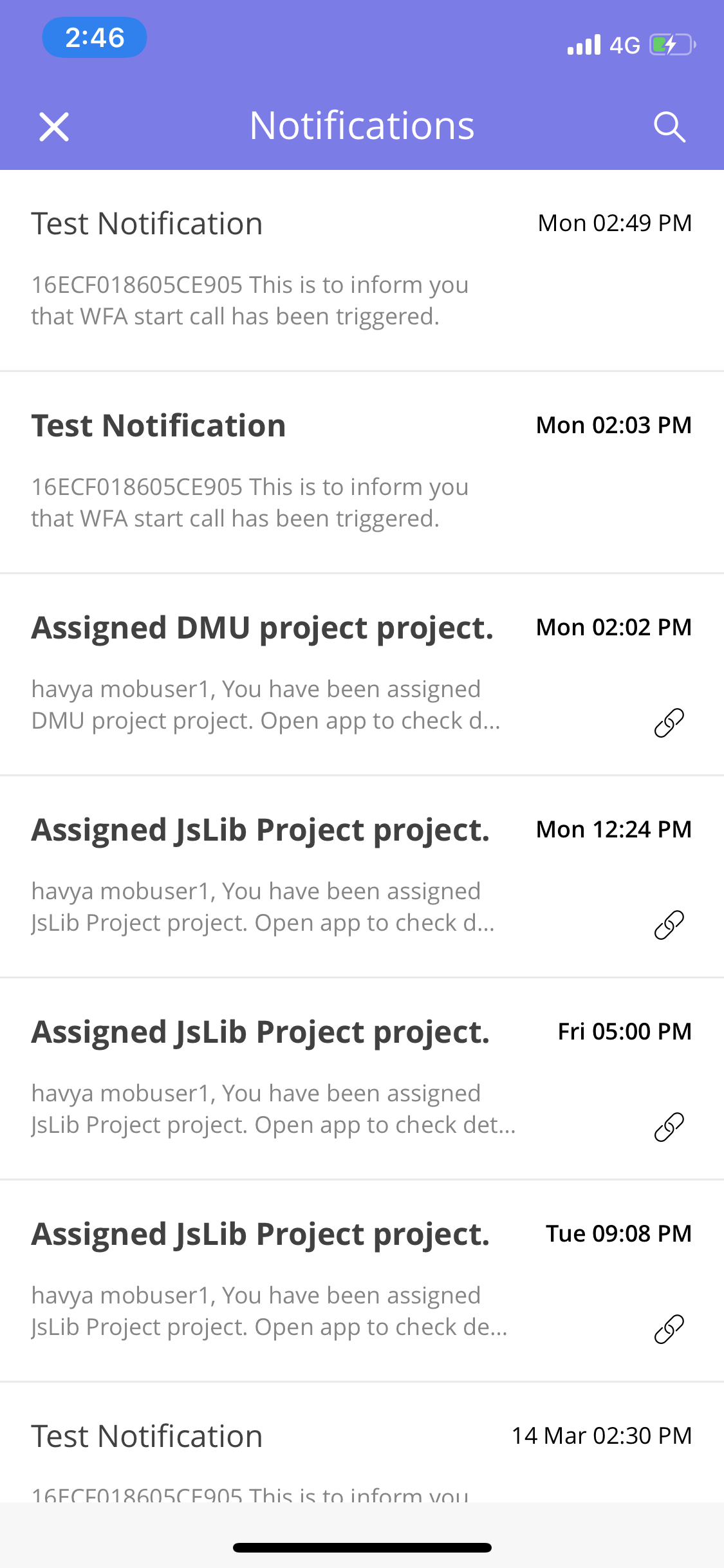The width and height of the screenshot is (724, 1568).
Task: Tap link icon on Tue 09:08 PM notification
Action: click(x=669, y=1329)
